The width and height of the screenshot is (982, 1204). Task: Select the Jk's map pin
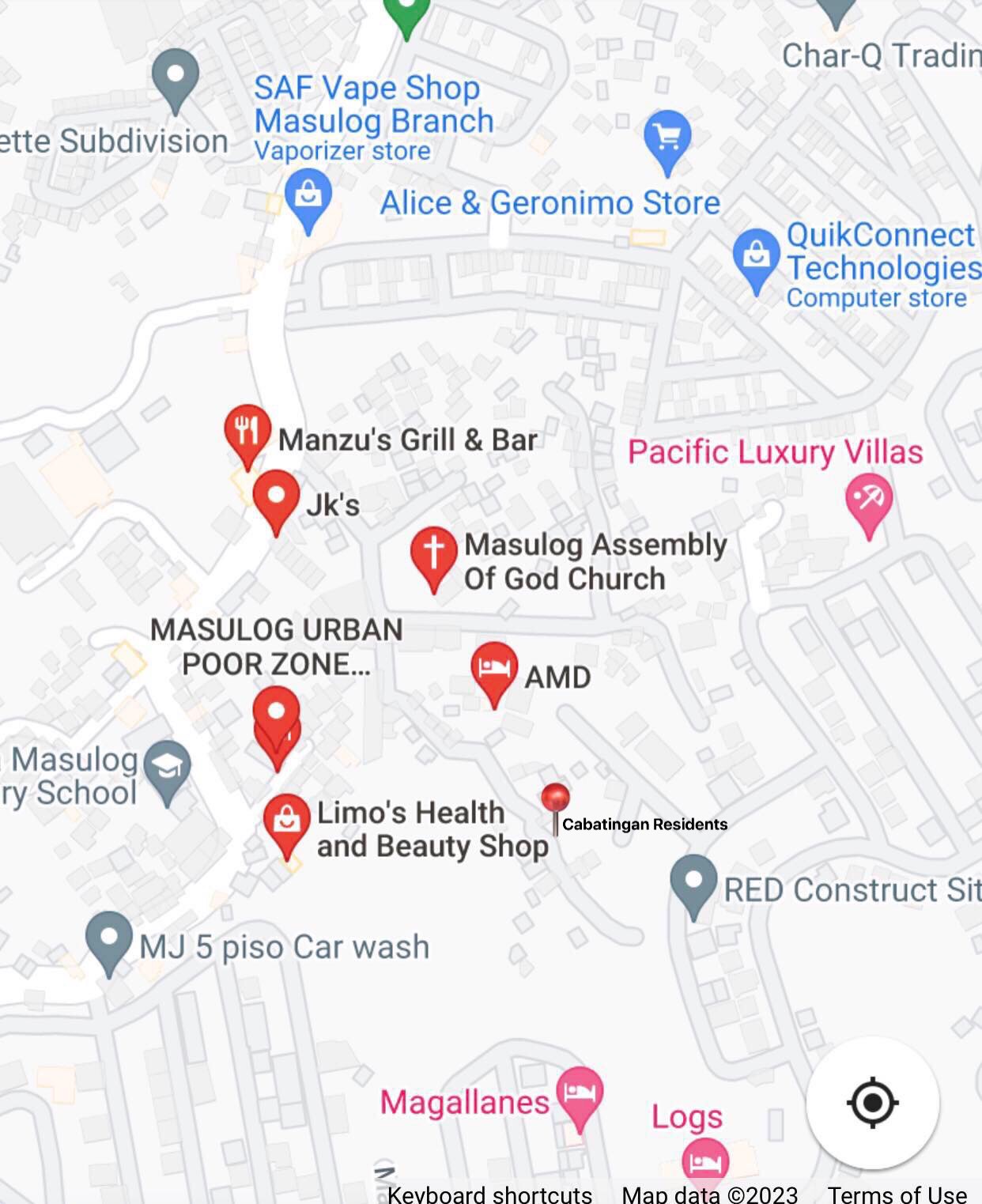tap(276, 498)
